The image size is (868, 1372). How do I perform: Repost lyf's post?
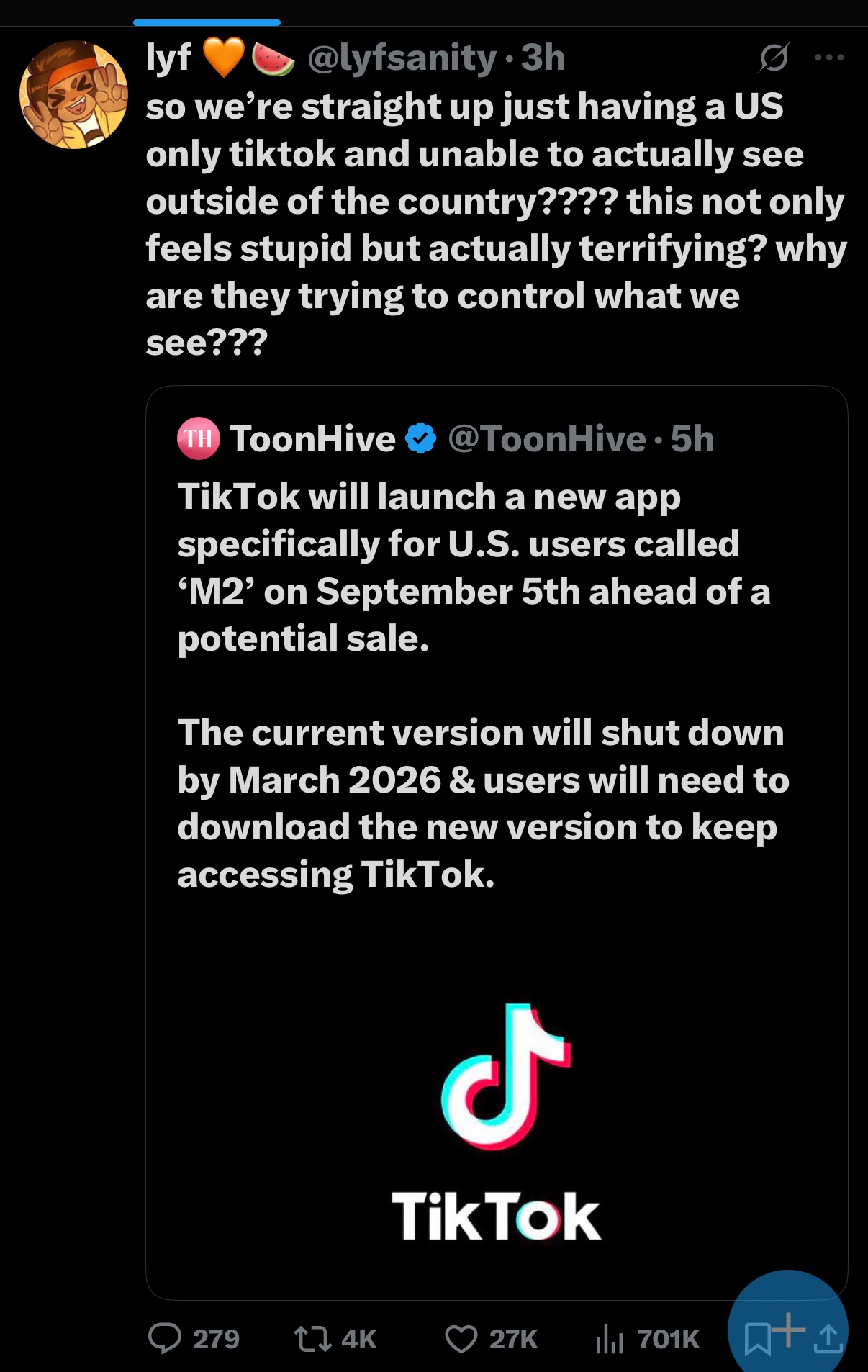[313, 1339]
